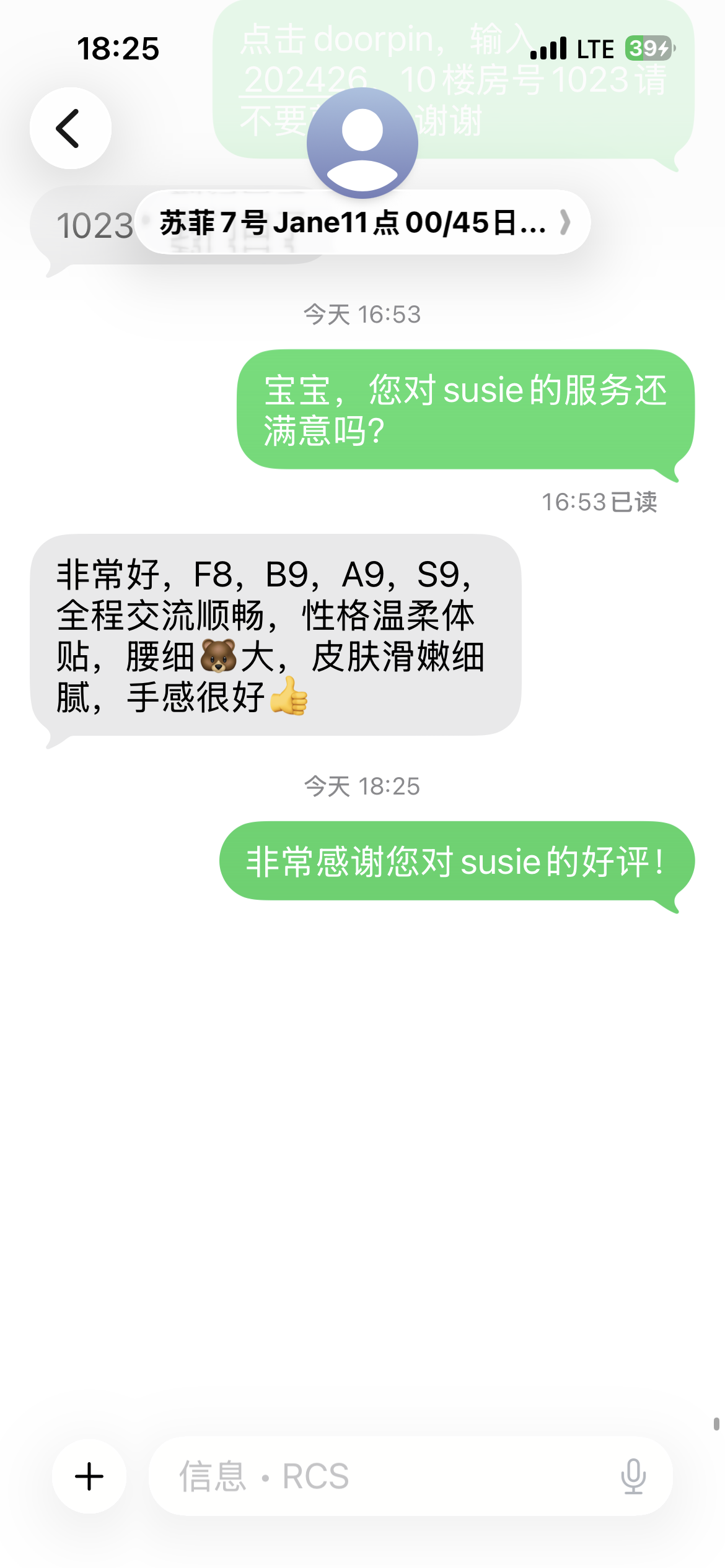Go back to the message list
This screenshot has height=1568, width=725.
70,128
